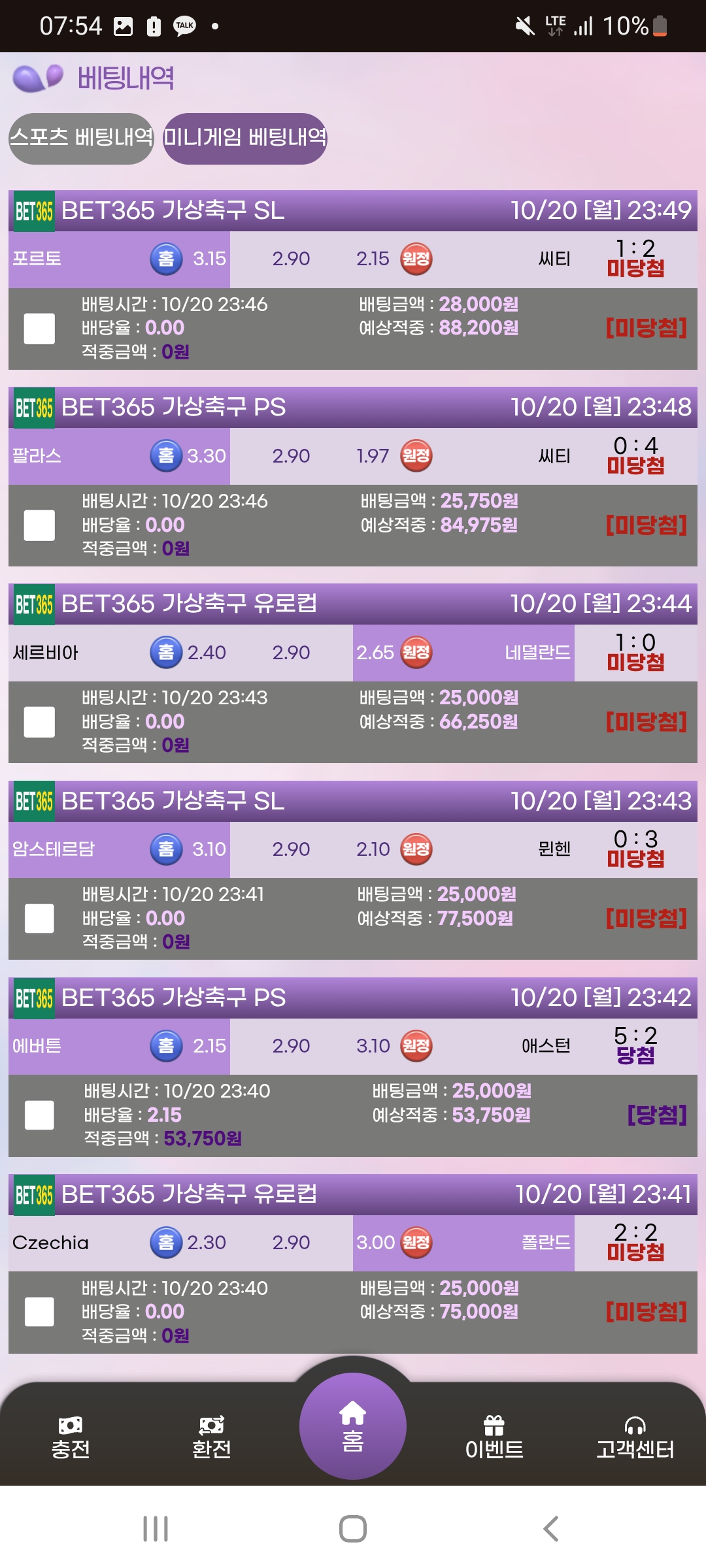
Task: Check the box for 포르토 bet at 23:49
Action: coord(39,328)
